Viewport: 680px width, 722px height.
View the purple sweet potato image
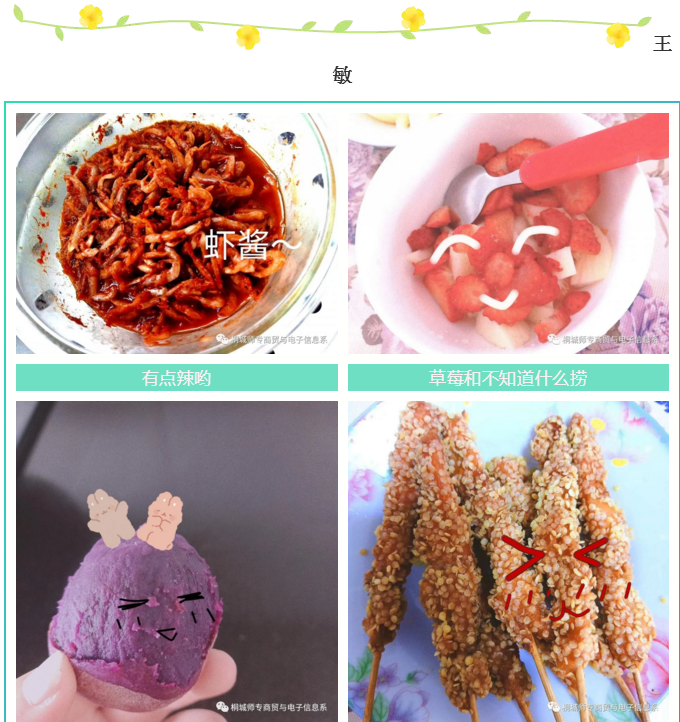point(176,560)
